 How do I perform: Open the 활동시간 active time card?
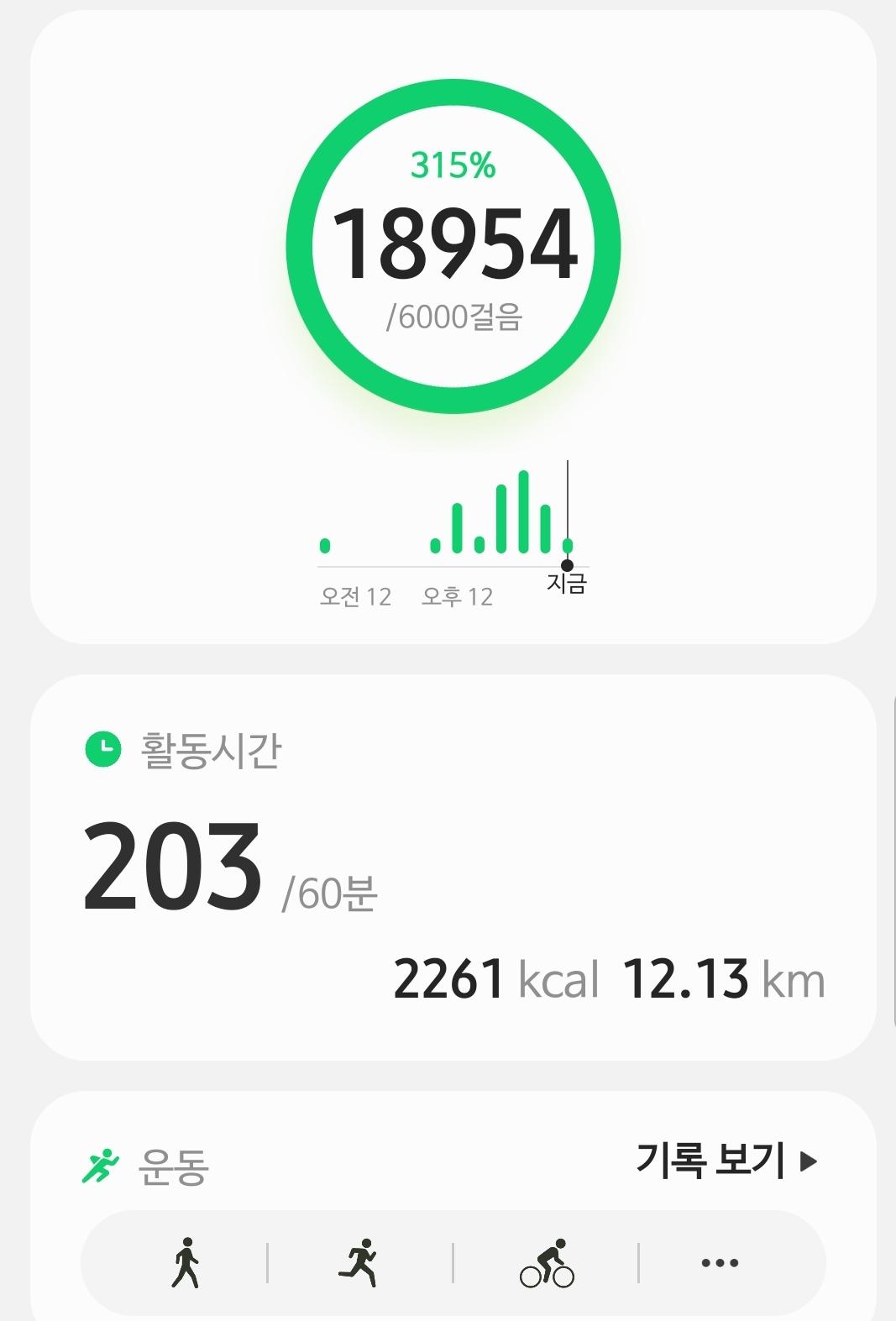click(x=453, y=865)
